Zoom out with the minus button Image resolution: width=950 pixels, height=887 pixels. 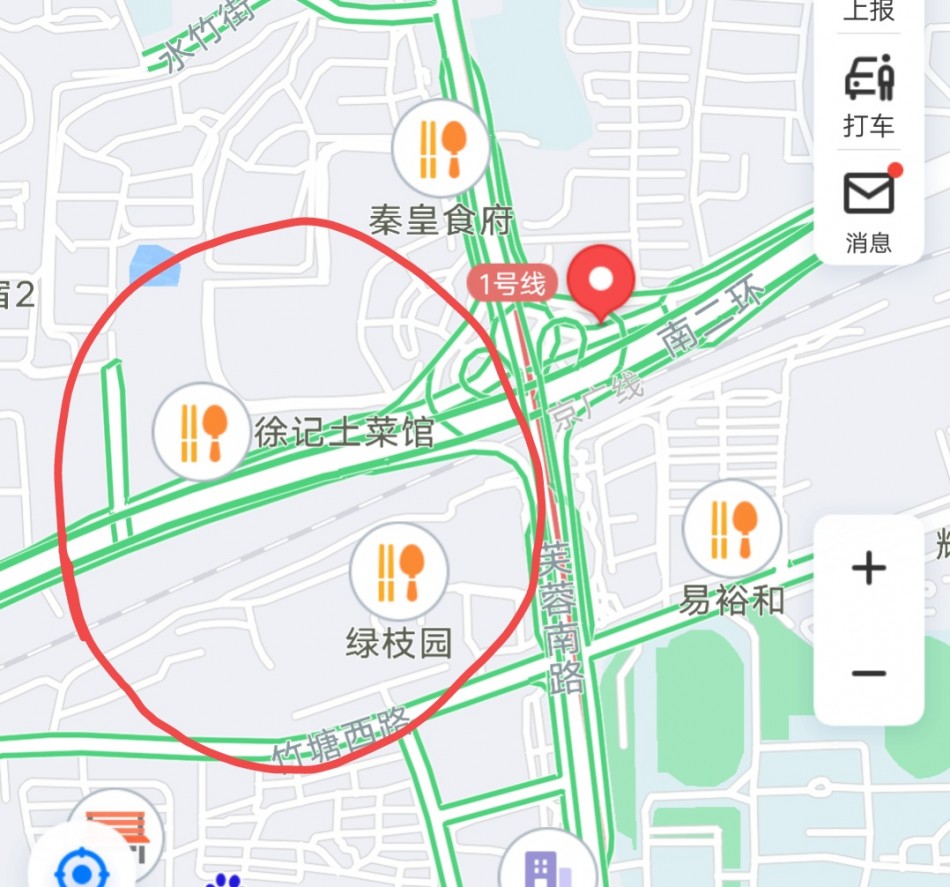(869, 673)
